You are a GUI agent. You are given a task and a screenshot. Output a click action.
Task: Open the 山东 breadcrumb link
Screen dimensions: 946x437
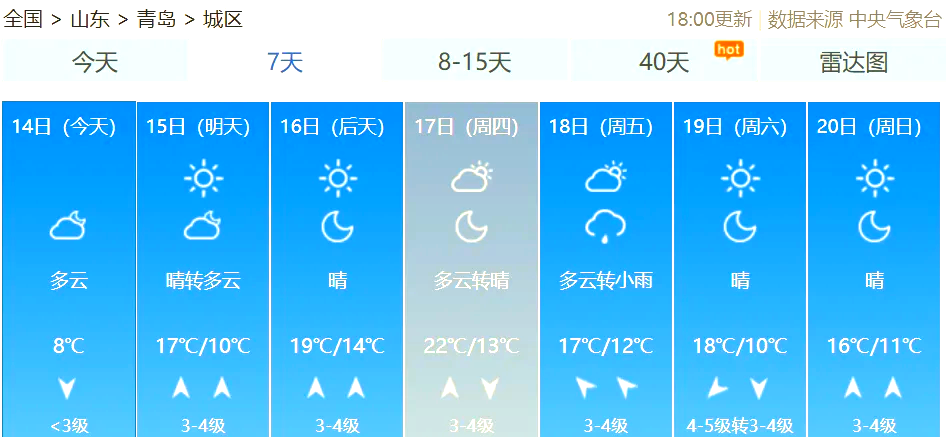pos(90,19)
